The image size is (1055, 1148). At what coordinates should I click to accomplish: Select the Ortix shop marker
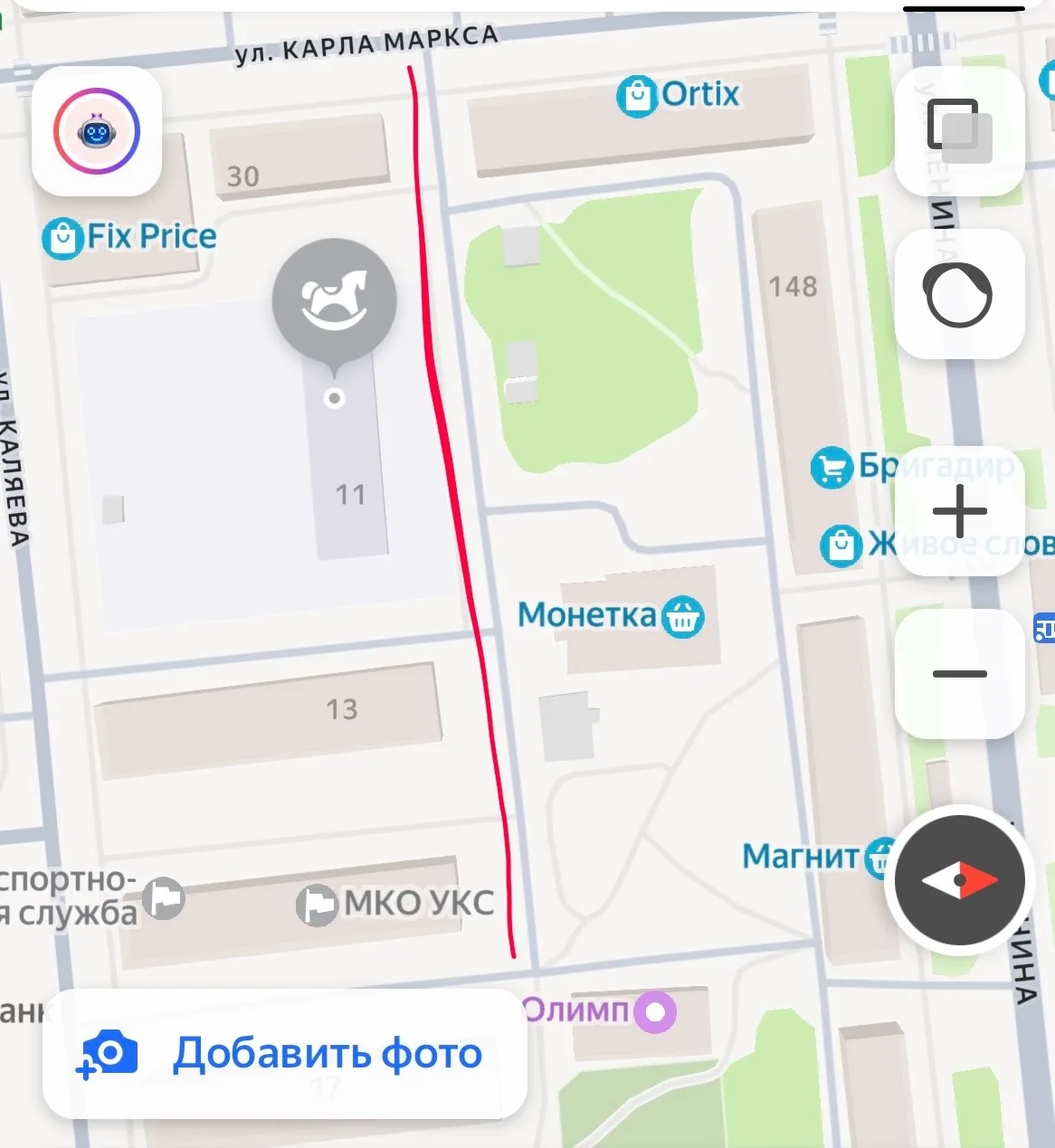tap(638, 96)
